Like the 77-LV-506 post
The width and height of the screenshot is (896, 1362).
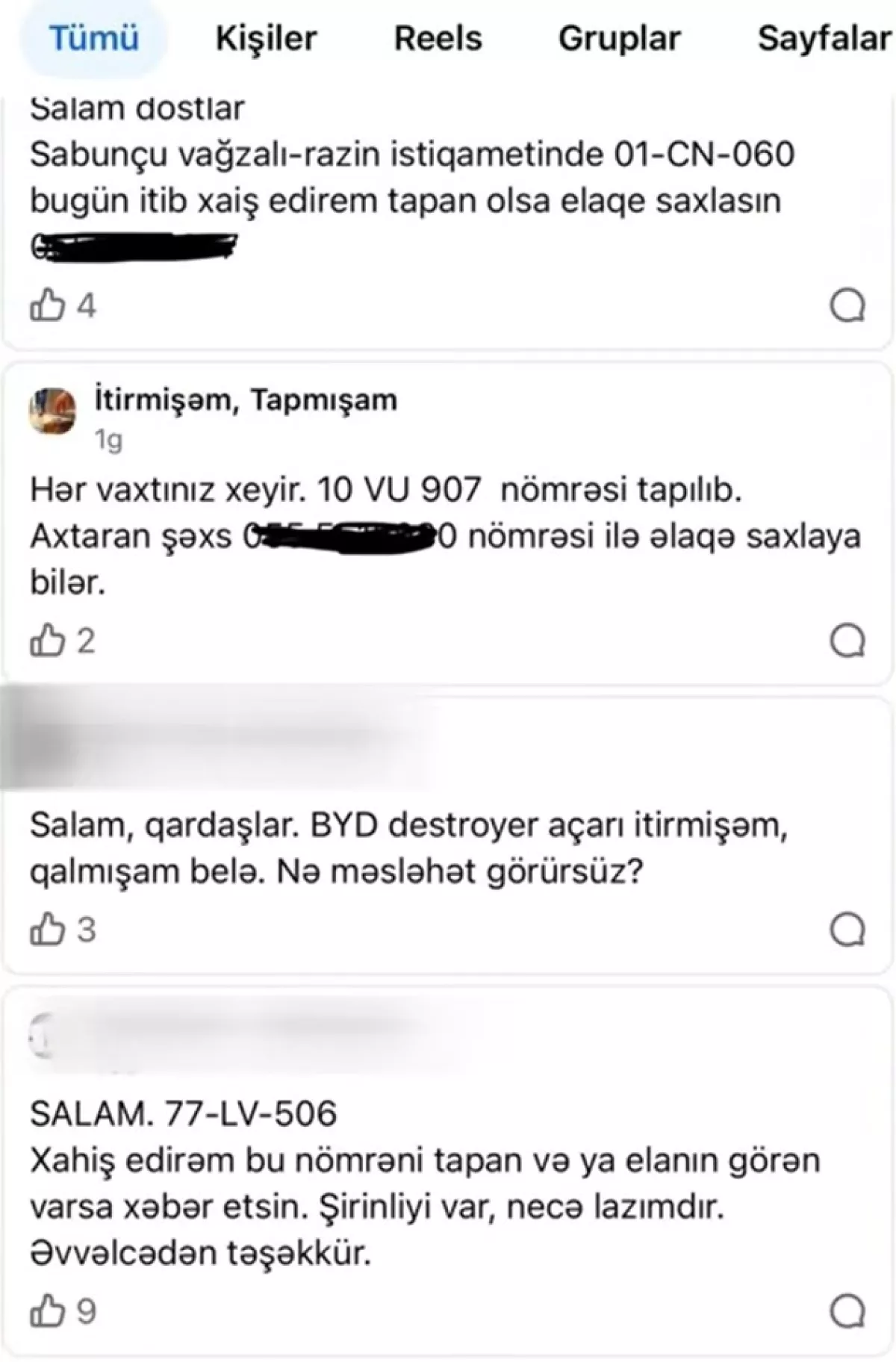(48, 1311)
